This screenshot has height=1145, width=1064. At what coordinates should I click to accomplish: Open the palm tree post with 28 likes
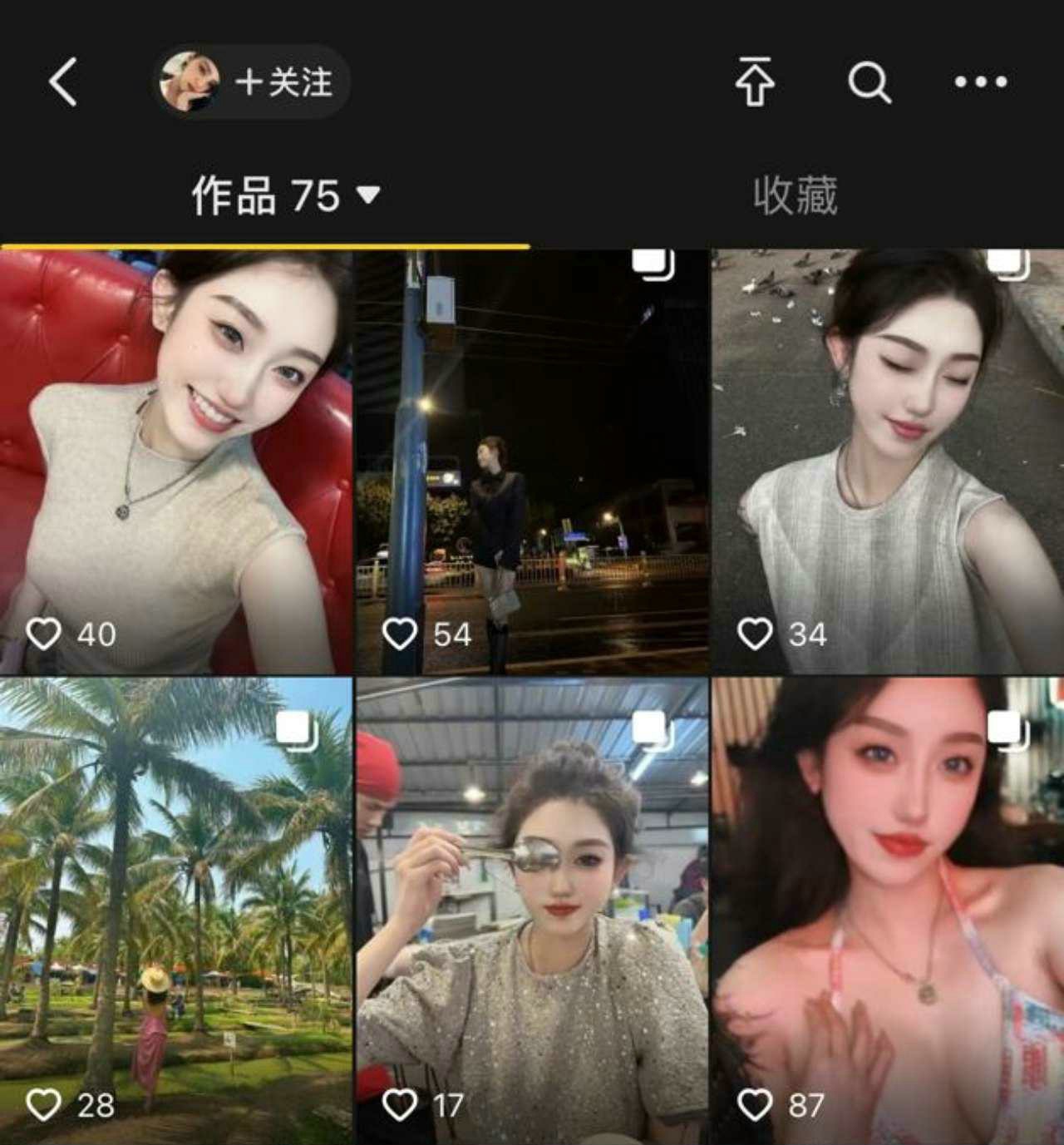point(176,911)
